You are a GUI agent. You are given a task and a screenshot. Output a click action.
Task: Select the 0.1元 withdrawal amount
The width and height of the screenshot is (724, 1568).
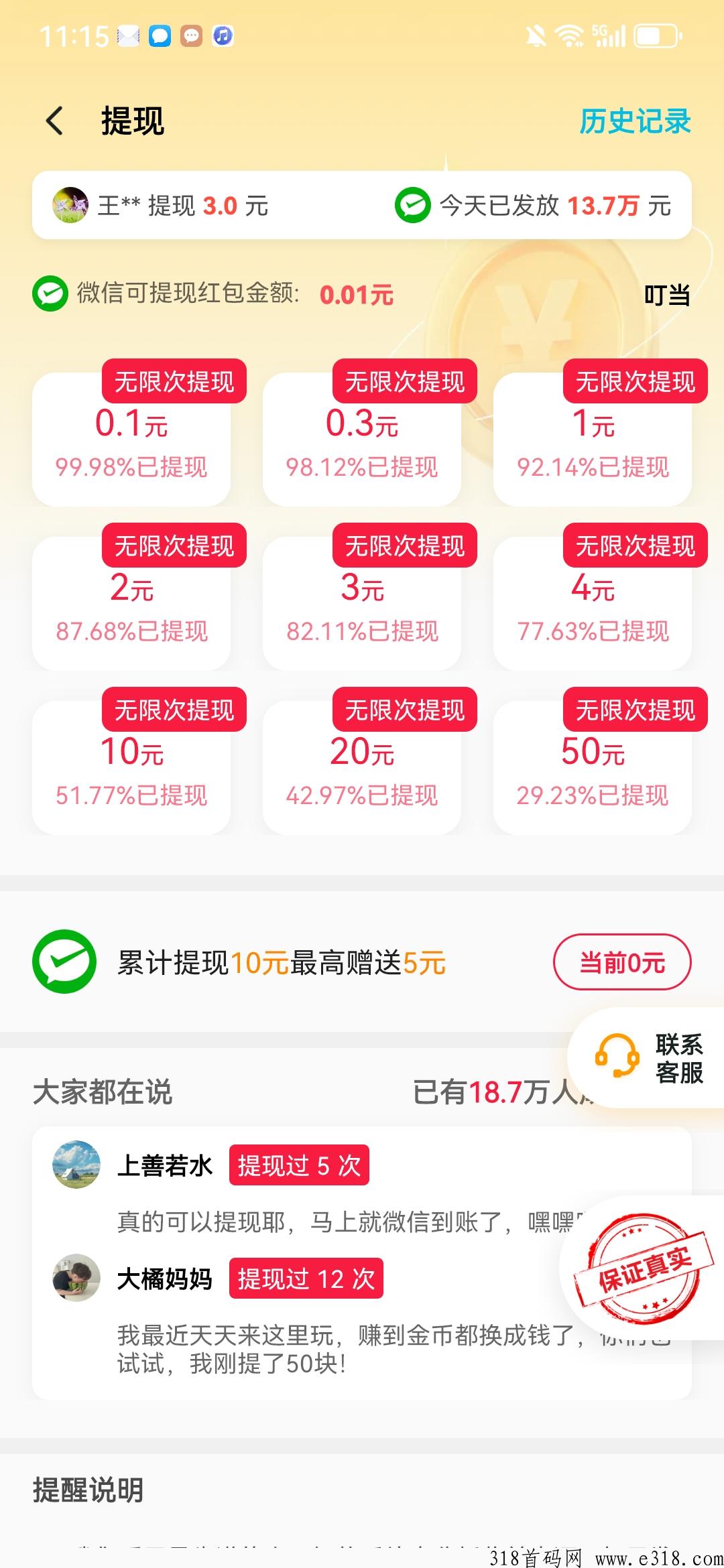coord(131,440)
